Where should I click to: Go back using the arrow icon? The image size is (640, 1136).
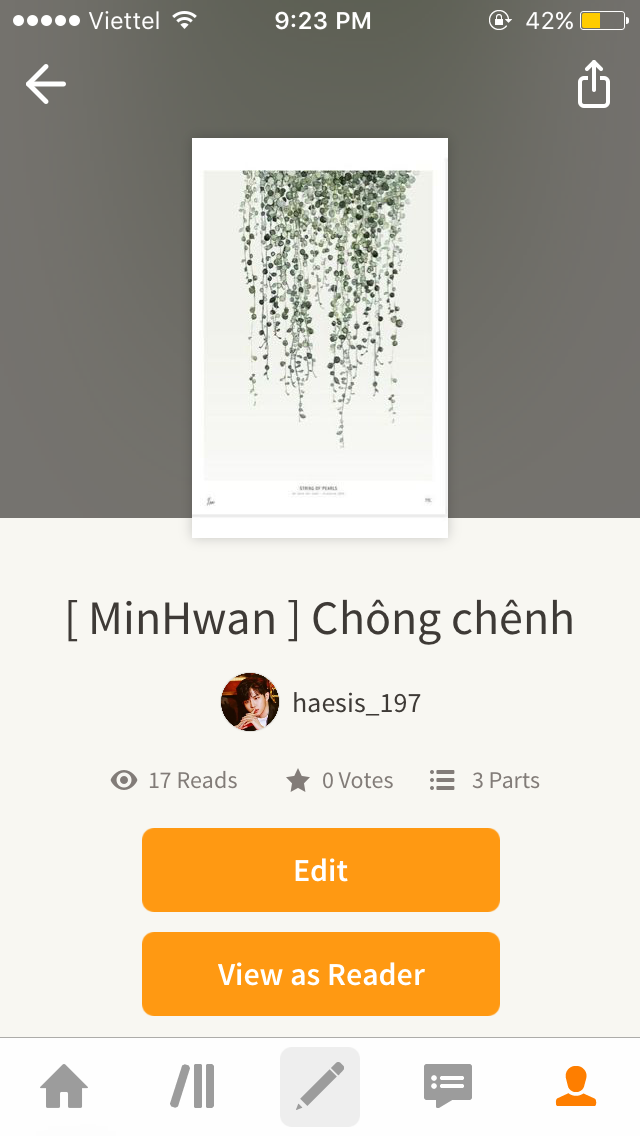(46, 84)
